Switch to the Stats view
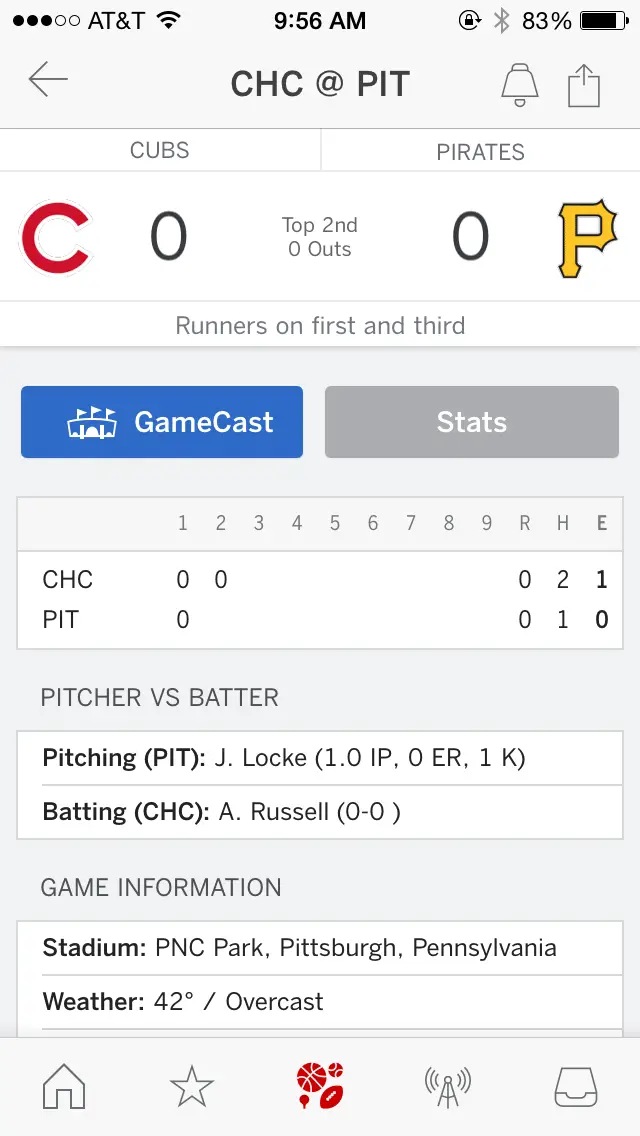Image resolution: width=640 pixels, height=1136 pixels. (x=472, y=422)
